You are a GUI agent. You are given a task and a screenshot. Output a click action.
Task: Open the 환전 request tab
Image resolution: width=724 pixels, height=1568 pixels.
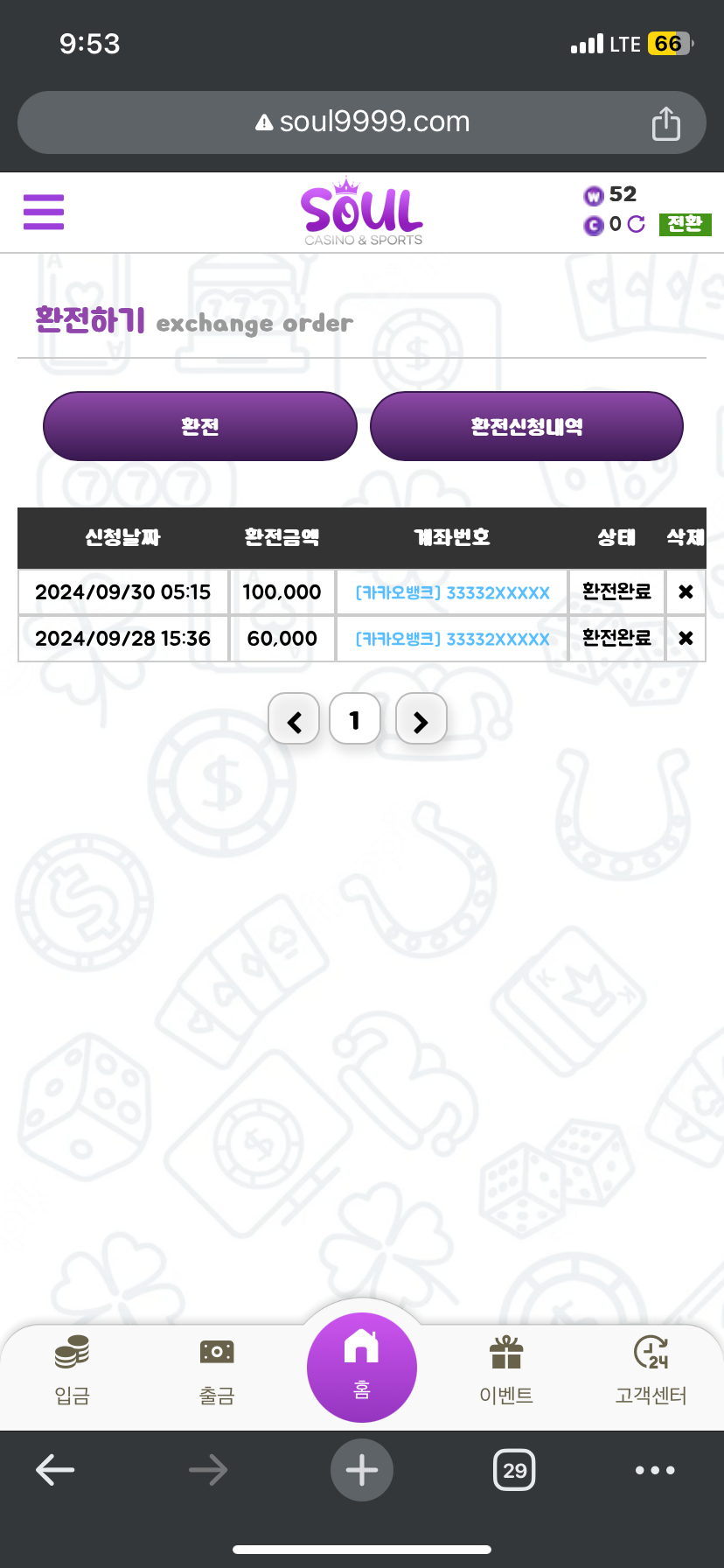click(200, 426)
